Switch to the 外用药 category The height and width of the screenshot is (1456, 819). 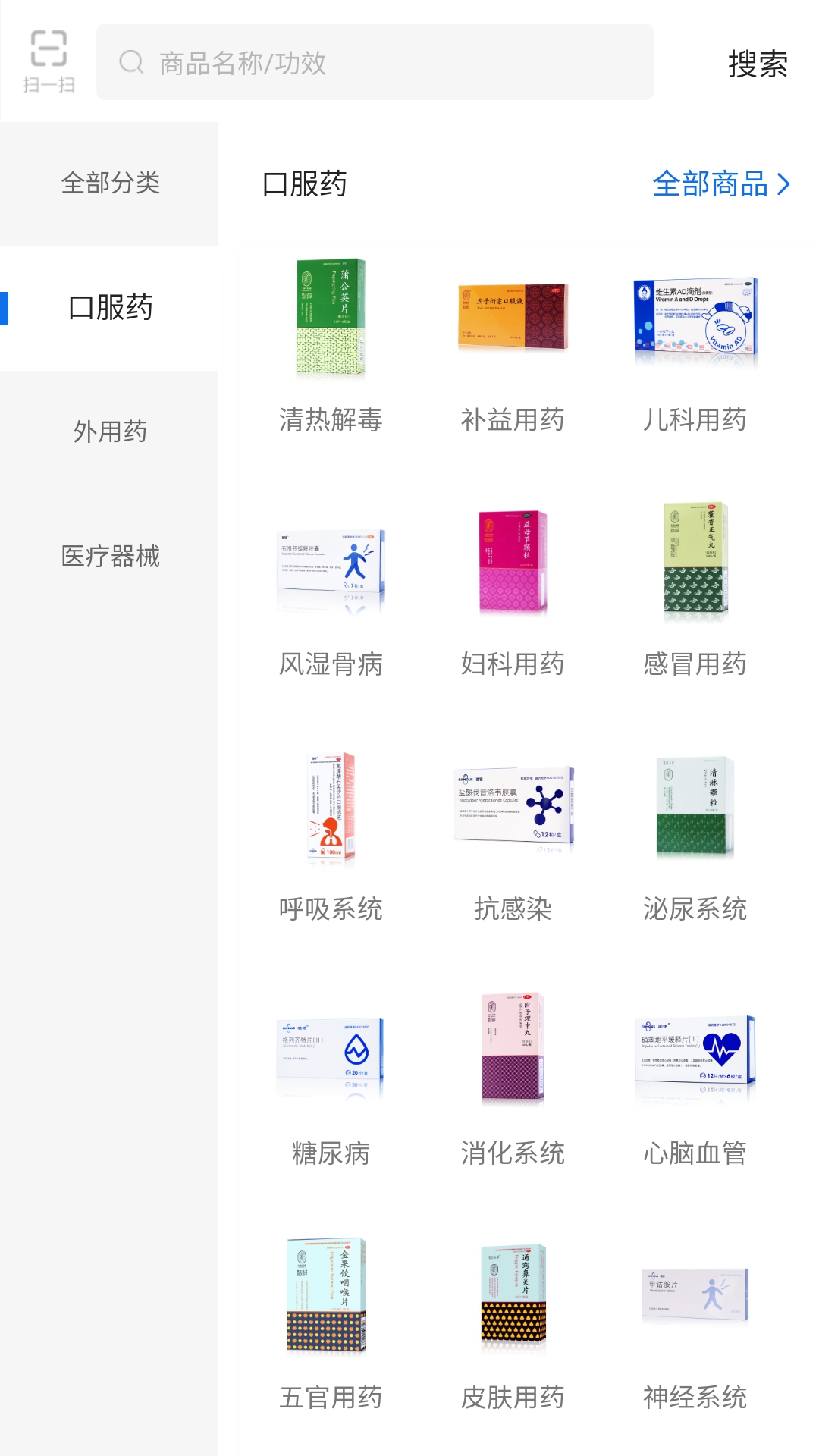(x=110, y=431)
